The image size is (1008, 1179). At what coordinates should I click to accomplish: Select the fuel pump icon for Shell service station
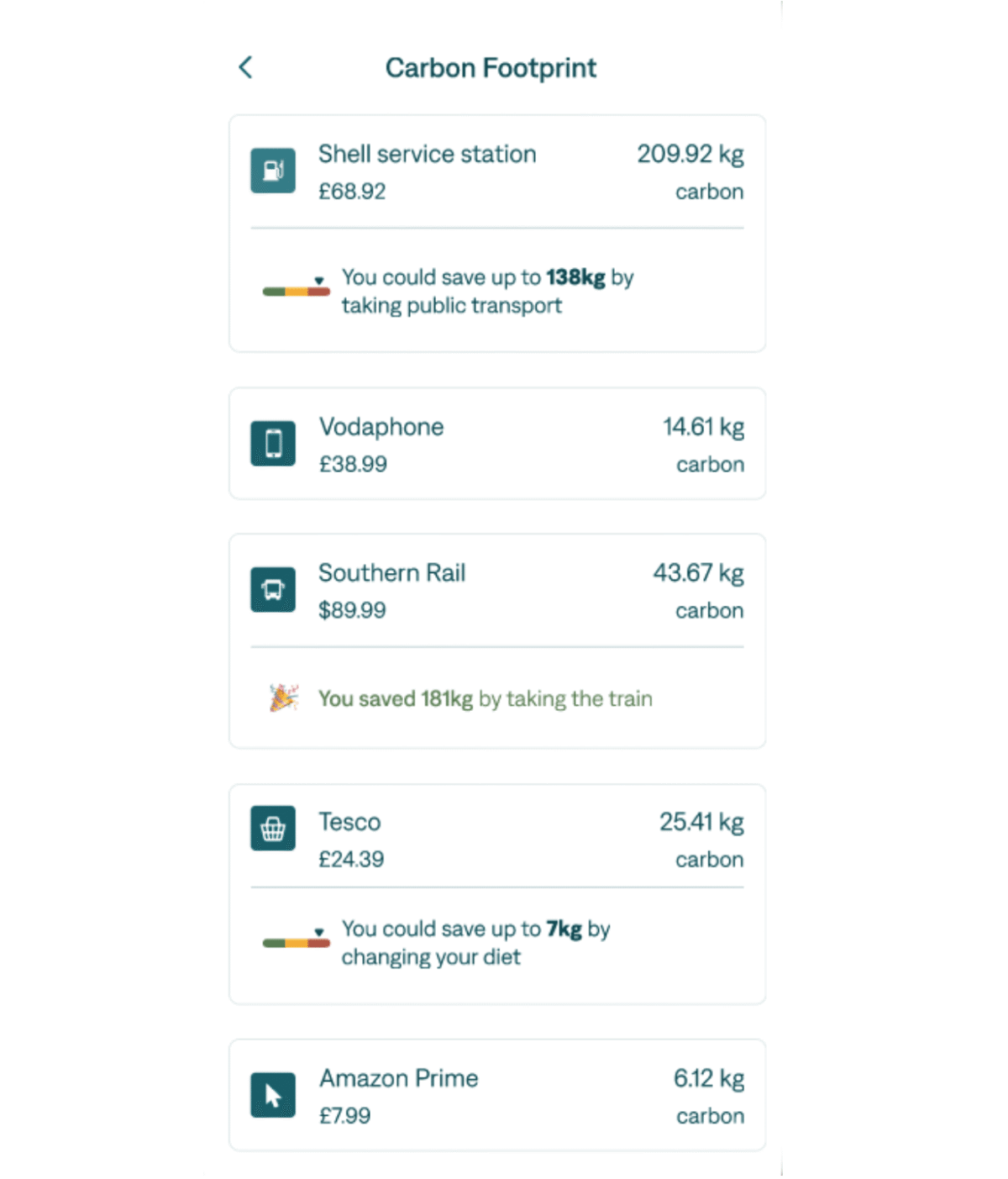[273, 169]
